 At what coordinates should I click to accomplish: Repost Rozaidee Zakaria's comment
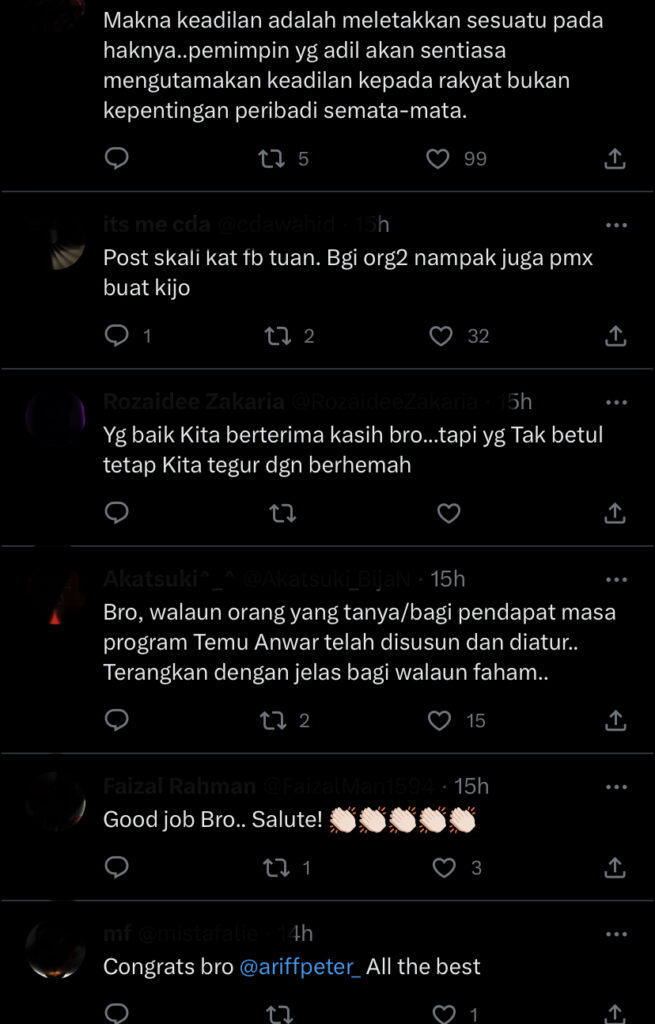click(x=283, y=513)
